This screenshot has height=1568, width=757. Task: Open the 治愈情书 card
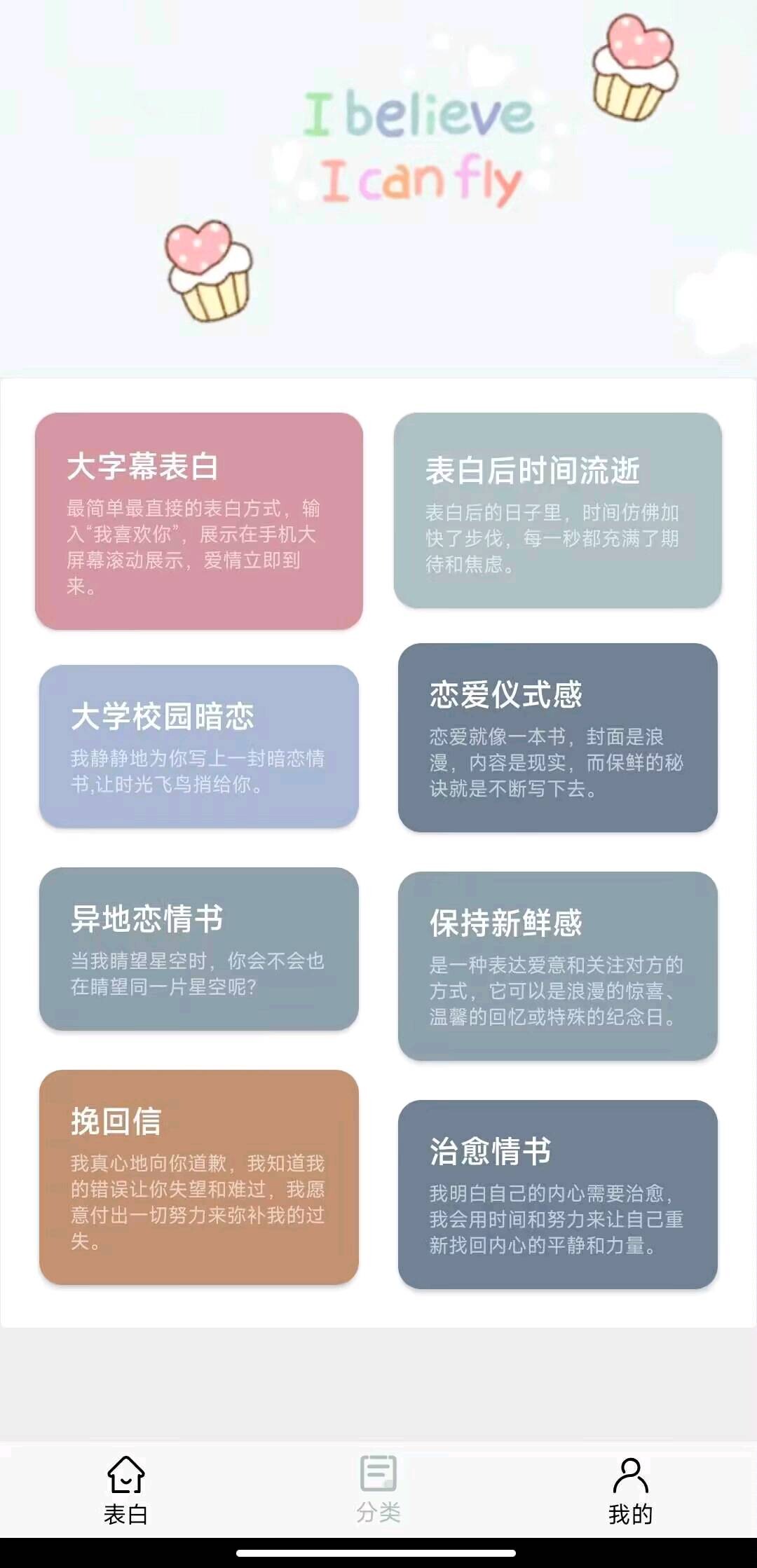click(x=558, y=1194)
